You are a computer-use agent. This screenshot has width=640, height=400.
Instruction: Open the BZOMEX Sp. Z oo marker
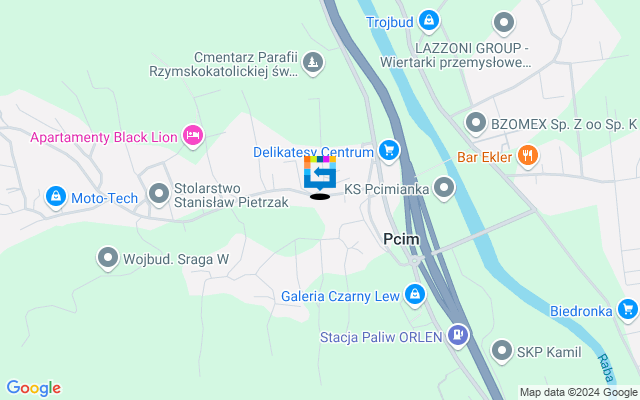click(x=476, y=124)
